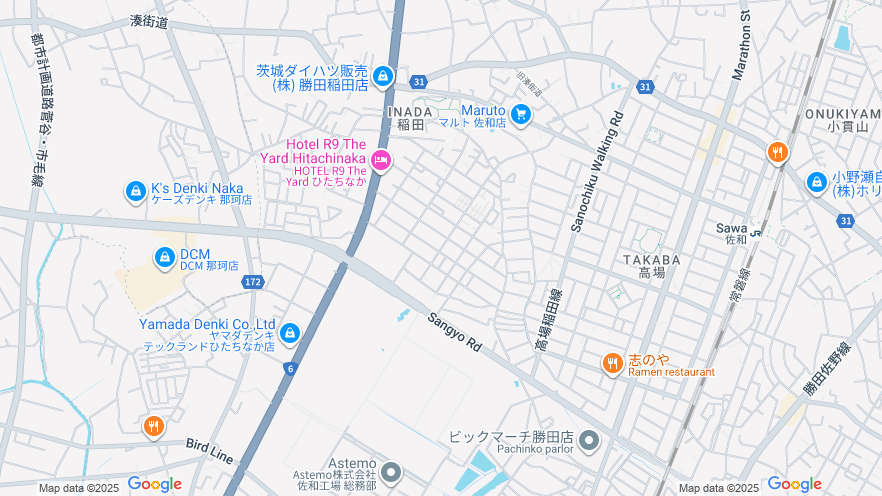Viewport: 882px width, 496px height.
Task: Tap the ビックマーチ勝田店 Pachinko parlor pin
Action: pos(589,439)
